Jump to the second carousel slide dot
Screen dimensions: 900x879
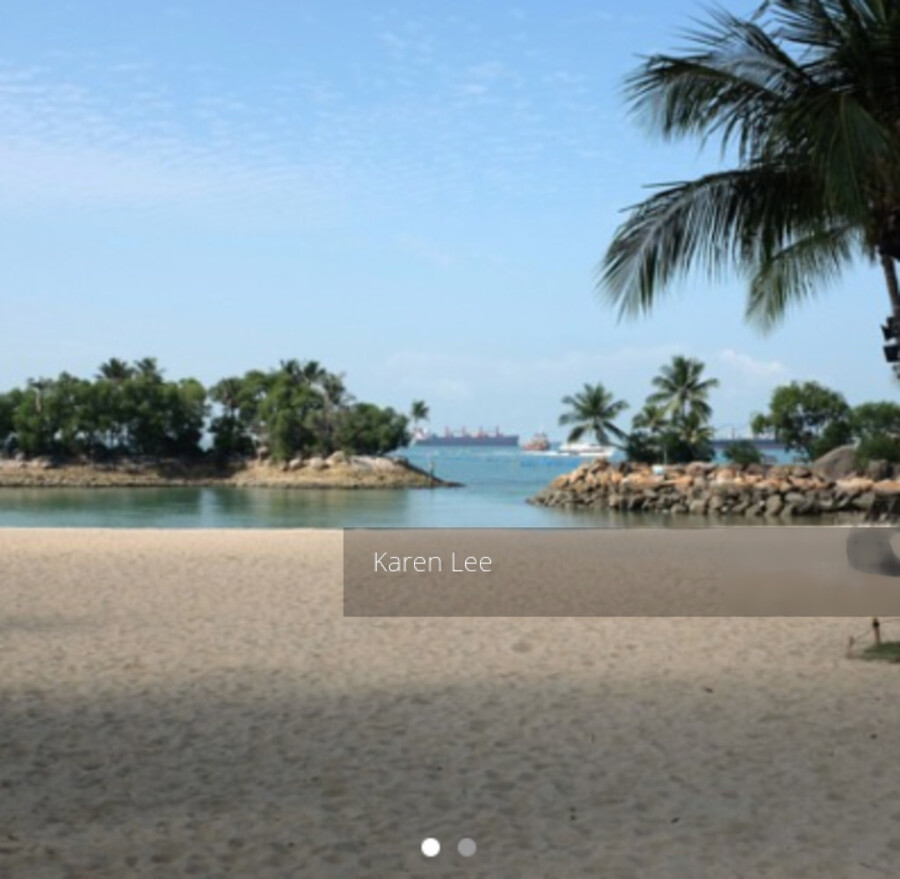tap(467, 847)
